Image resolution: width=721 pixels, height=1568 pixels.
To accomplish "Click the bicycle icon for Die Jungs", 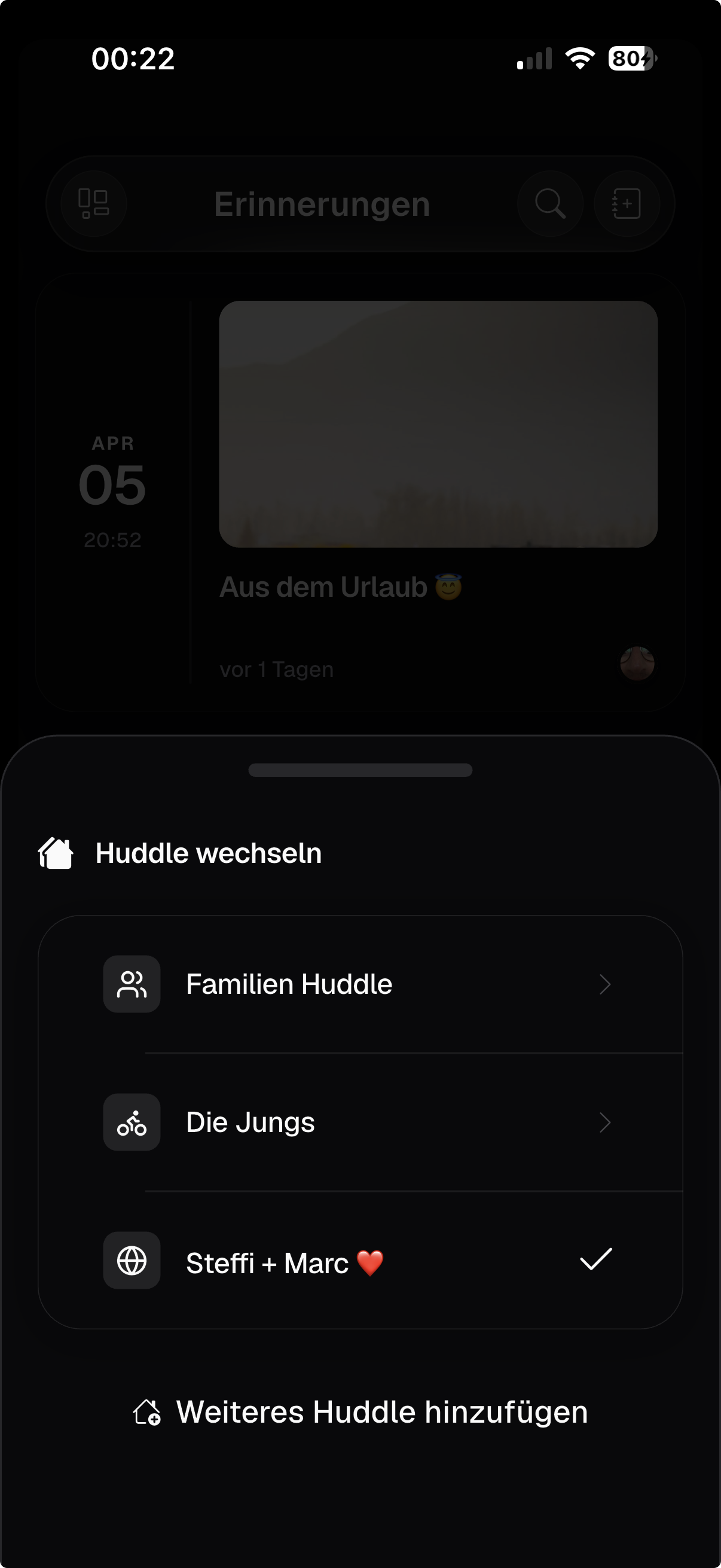I will [x=131, y=1122].
